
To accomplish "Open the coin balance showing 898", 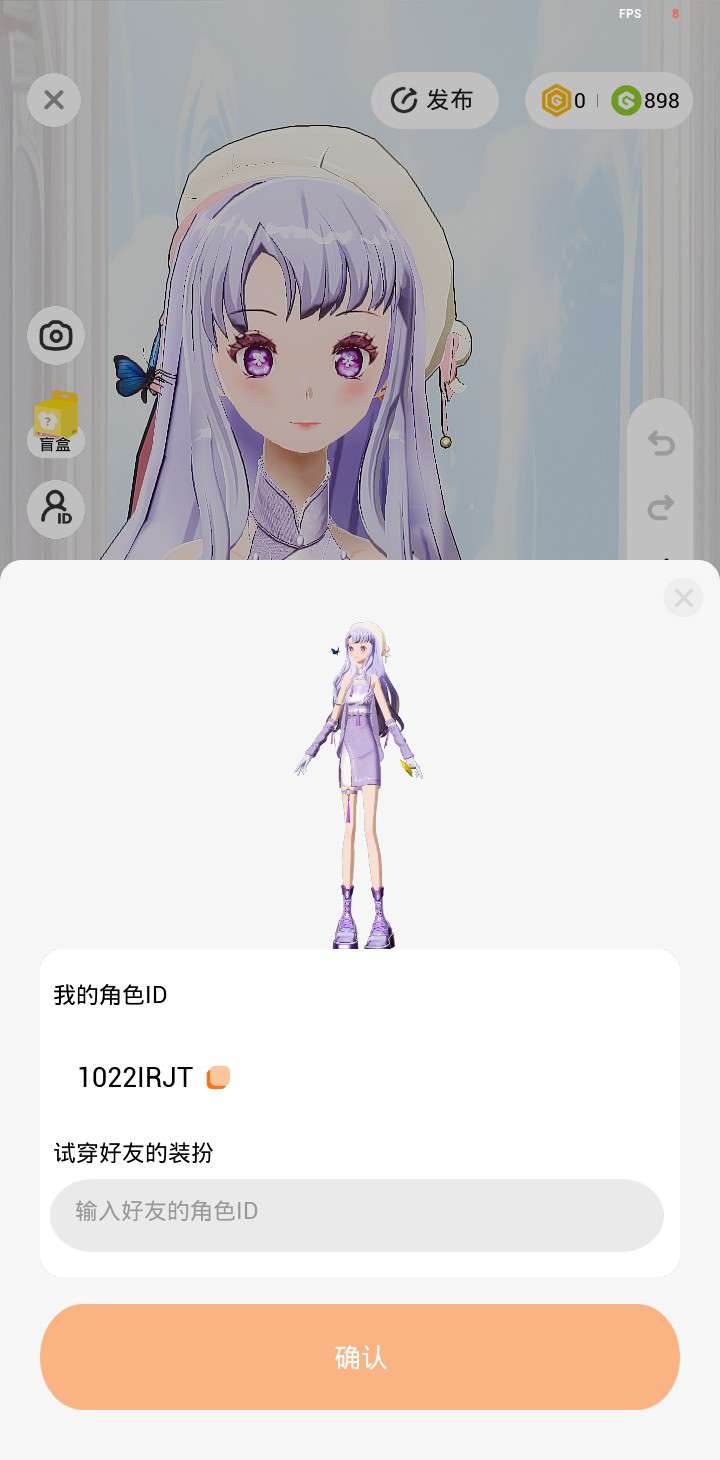I will [x=646, y=101].
